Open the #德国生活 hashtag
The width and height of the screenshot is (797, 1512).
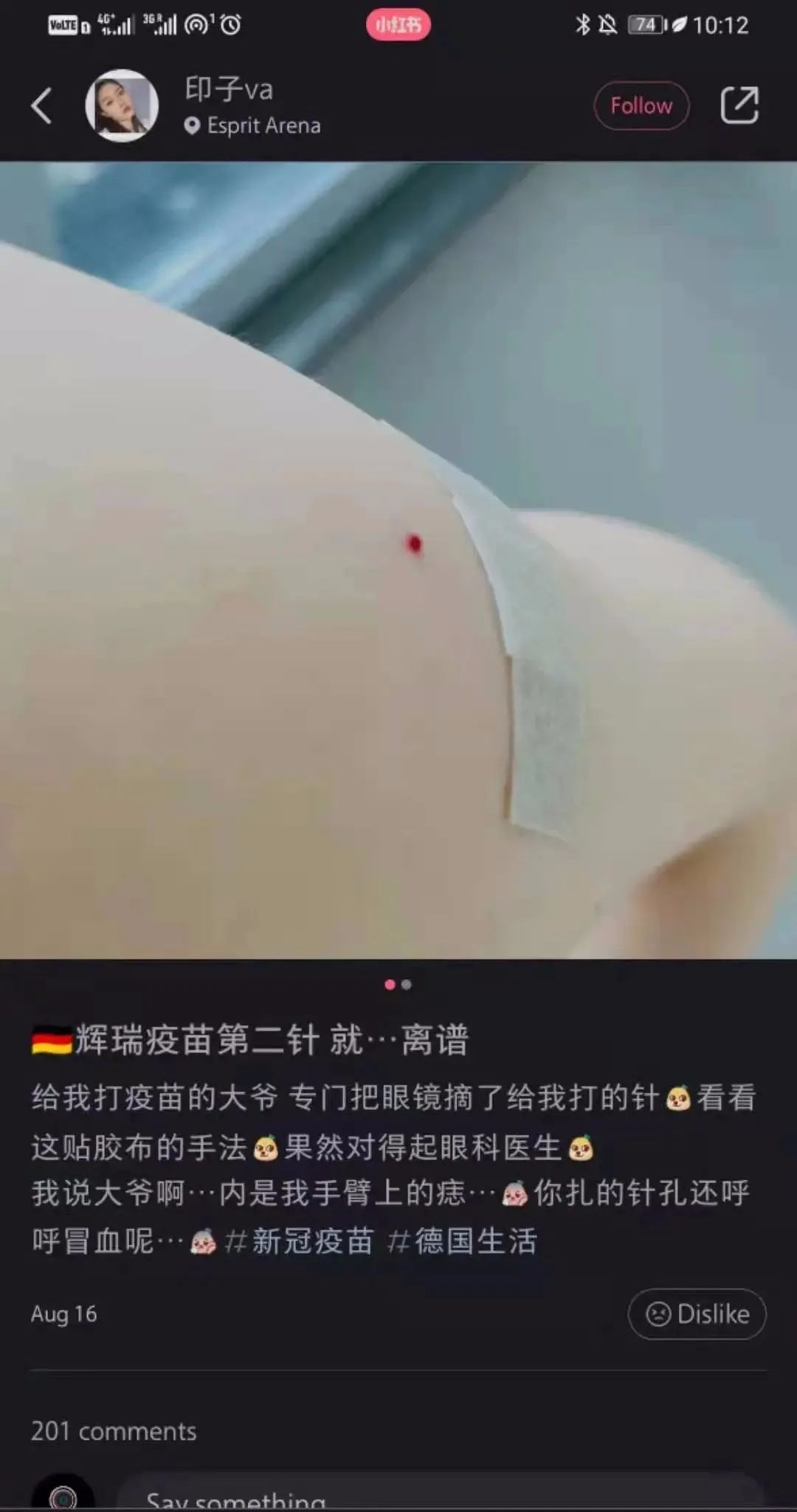point(463,1241)
